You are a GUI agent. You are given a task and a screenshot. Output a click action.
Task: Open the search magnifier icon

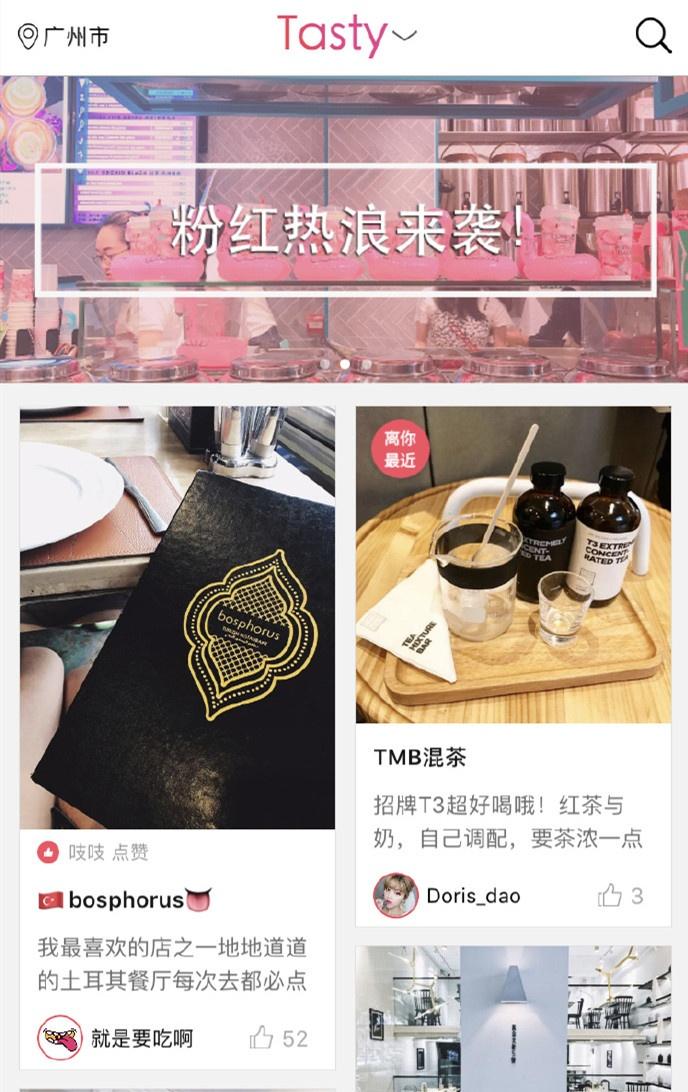(x=653, y=36)
